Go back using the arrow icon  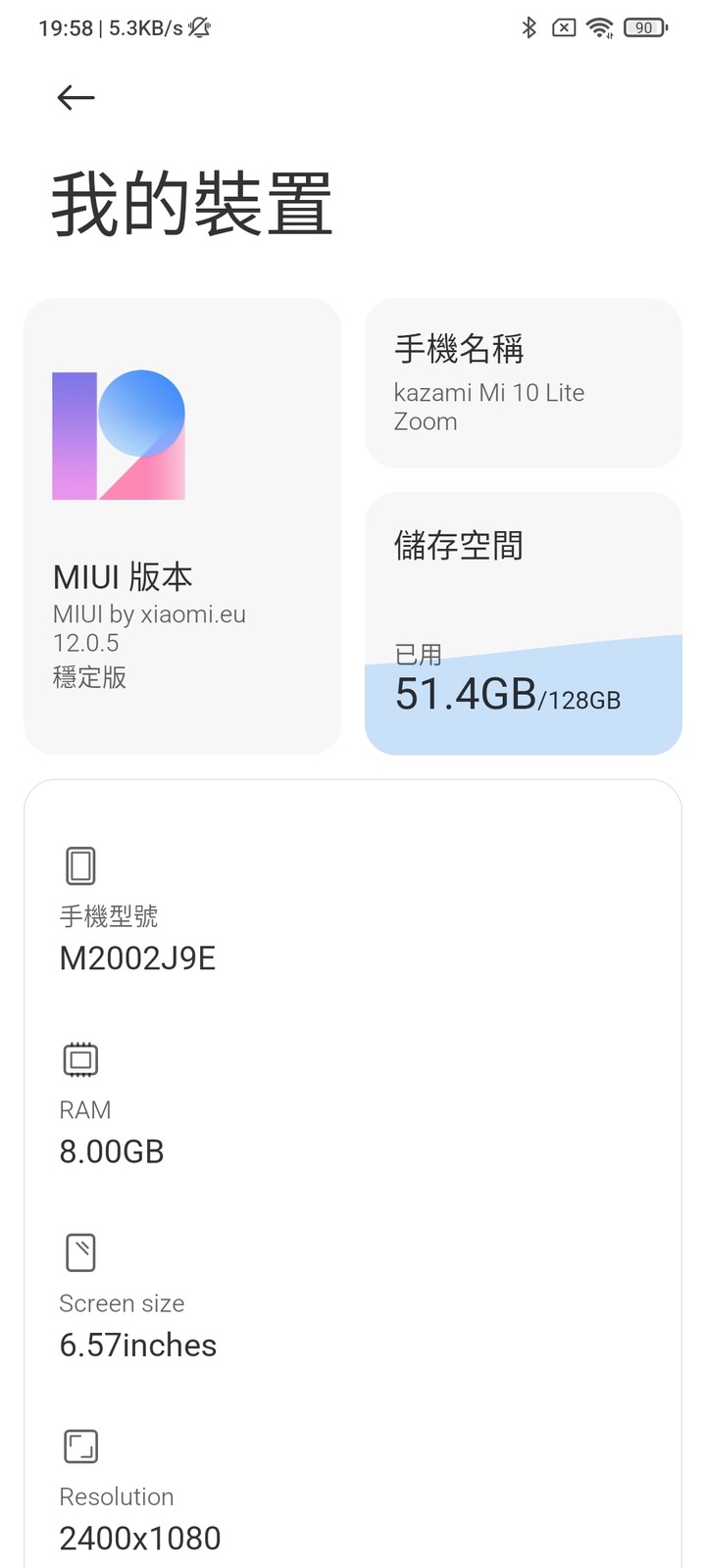point(76,97)
